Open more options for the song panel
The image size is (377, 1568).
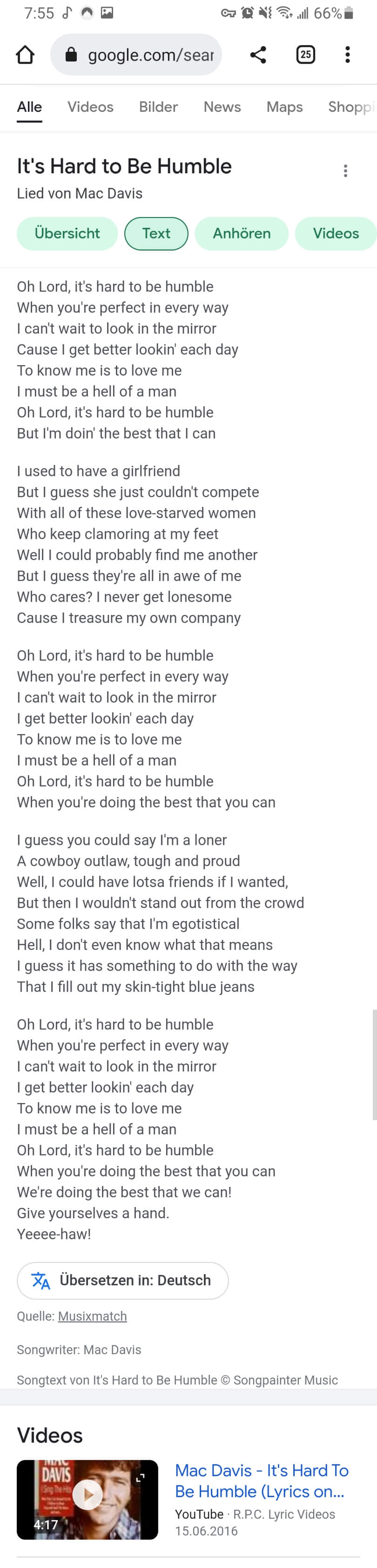tap(345, 170)
